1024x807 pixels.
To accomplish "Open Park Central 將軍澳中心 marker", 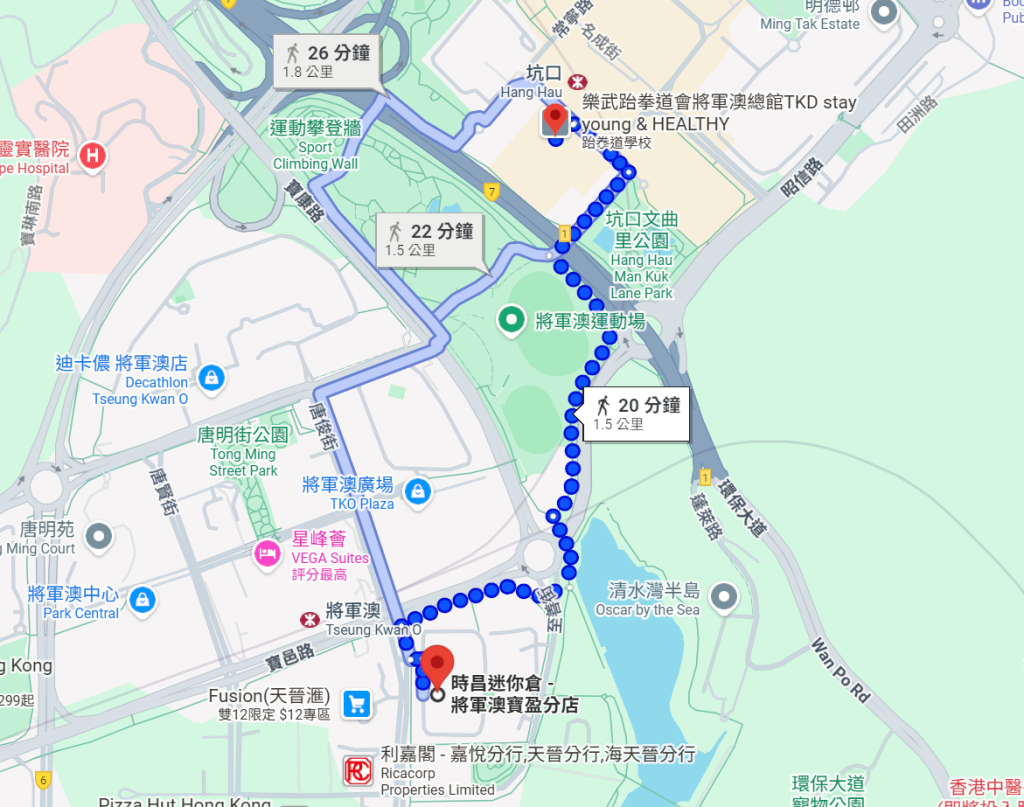I will [x=142, y=599].
